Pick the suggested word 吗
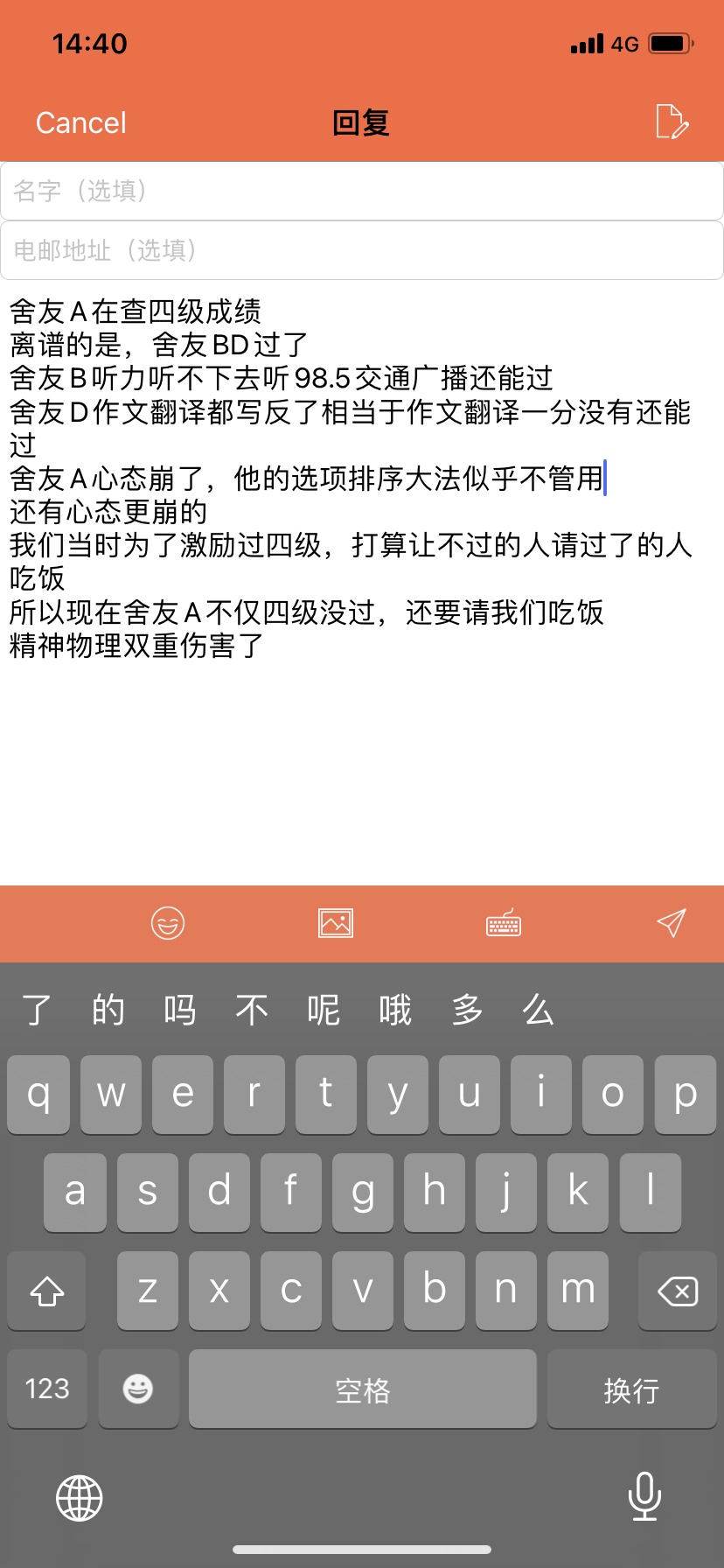 [x=180, y=1010]
